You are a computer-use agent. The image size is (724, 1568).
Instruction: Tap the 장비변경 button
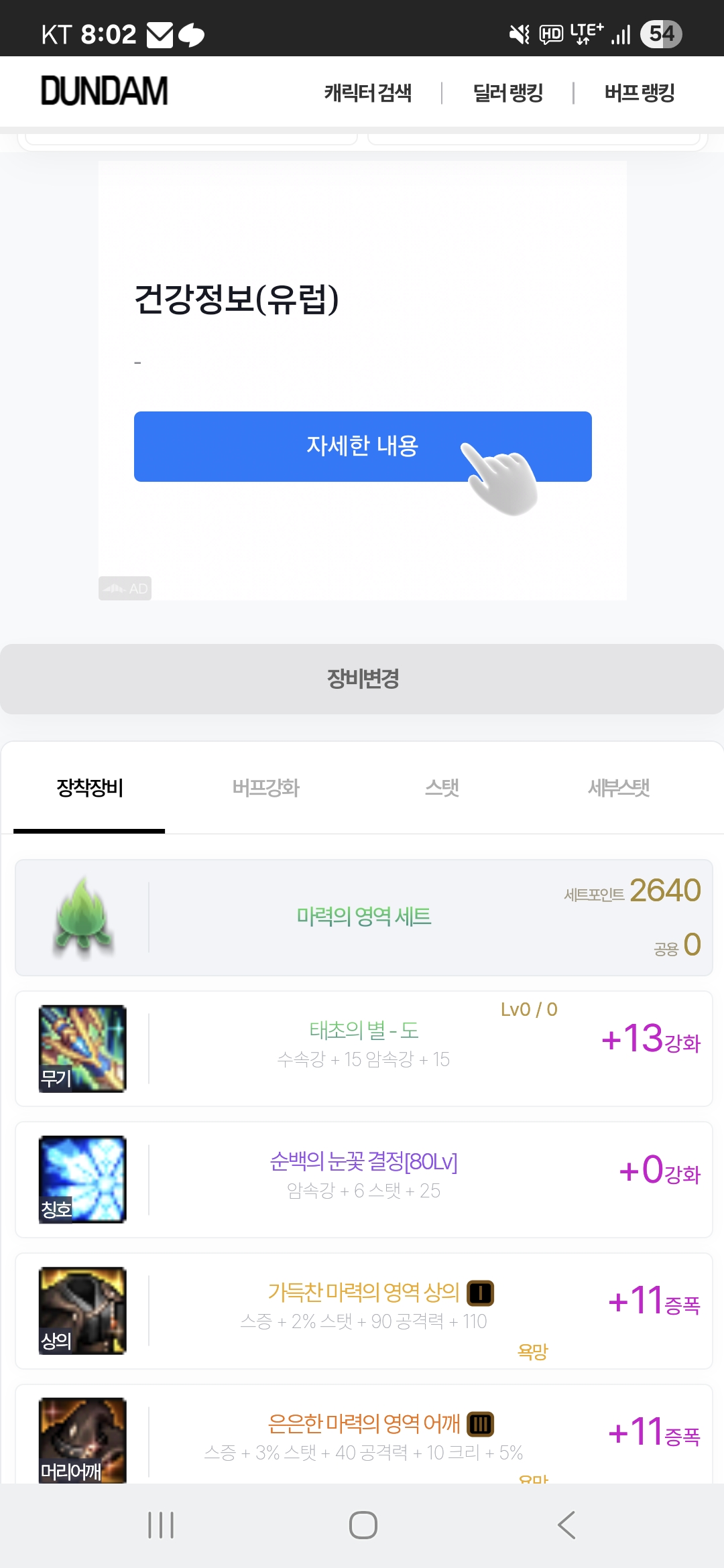click(x=362, y=679)
